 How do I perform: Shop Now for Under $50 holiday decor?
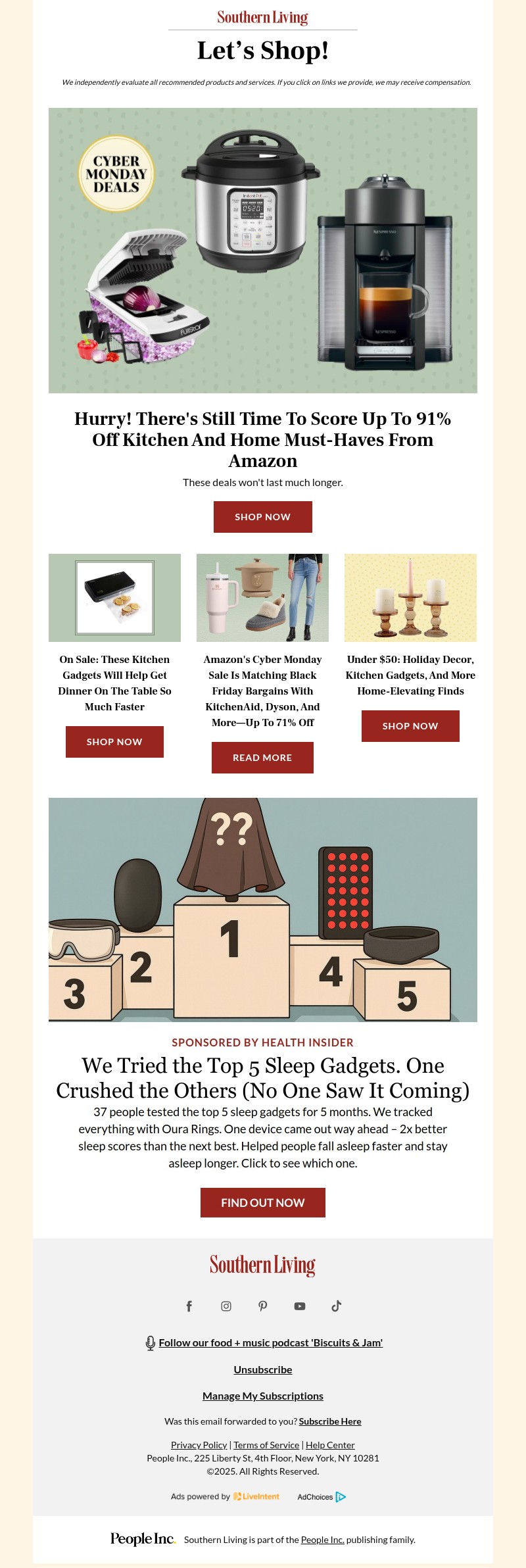[x=410, y=726]
